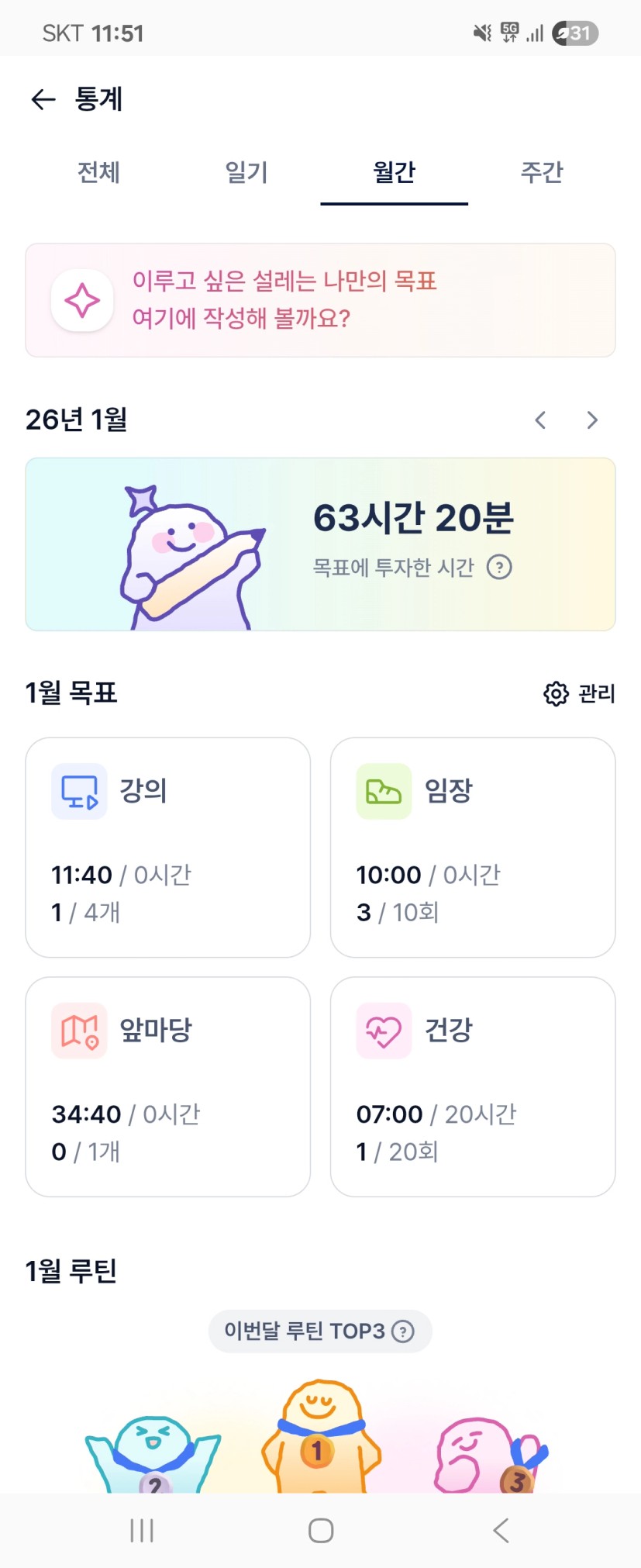
Task: Open the 앞마당 goal card
Action: (x=168, y=1086)
